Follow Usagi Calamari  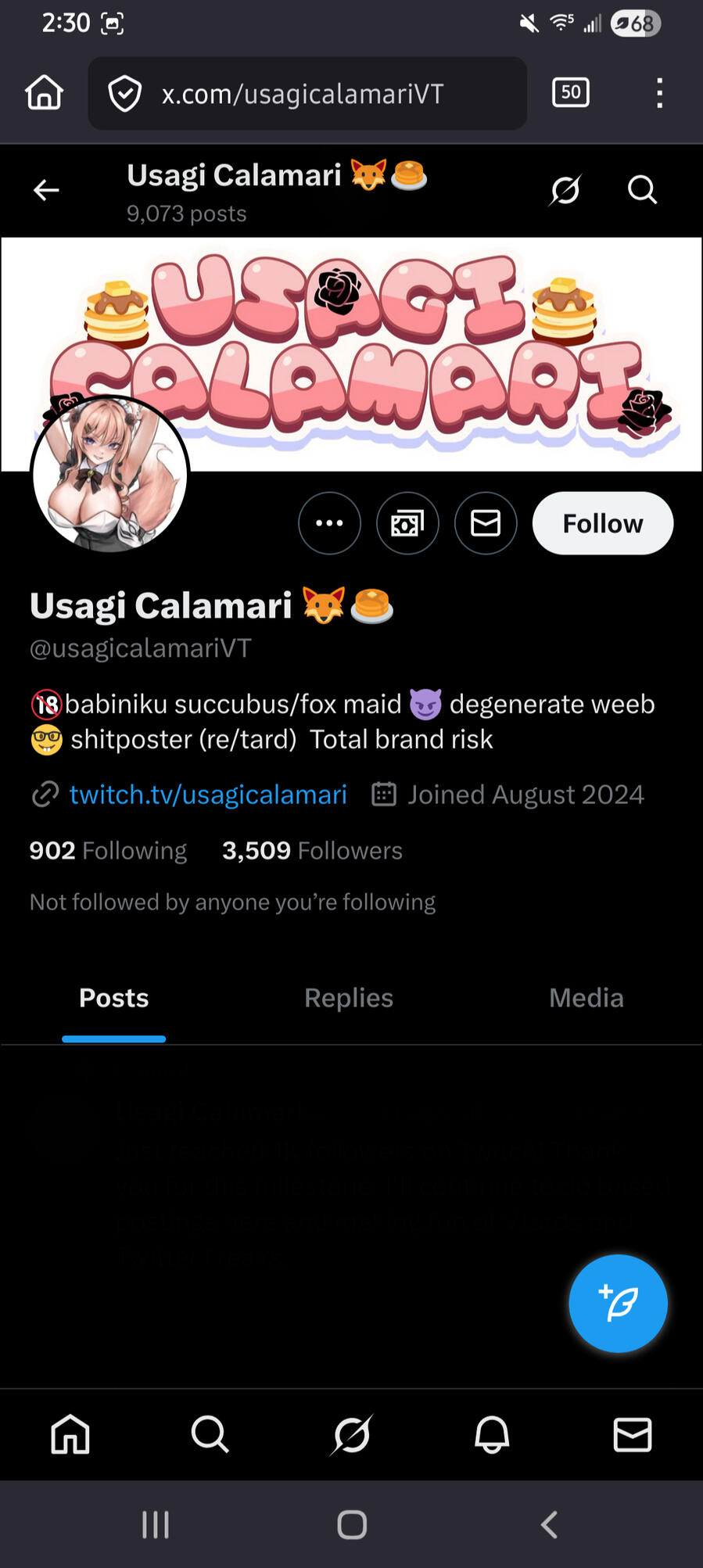(x=602, y=523)
